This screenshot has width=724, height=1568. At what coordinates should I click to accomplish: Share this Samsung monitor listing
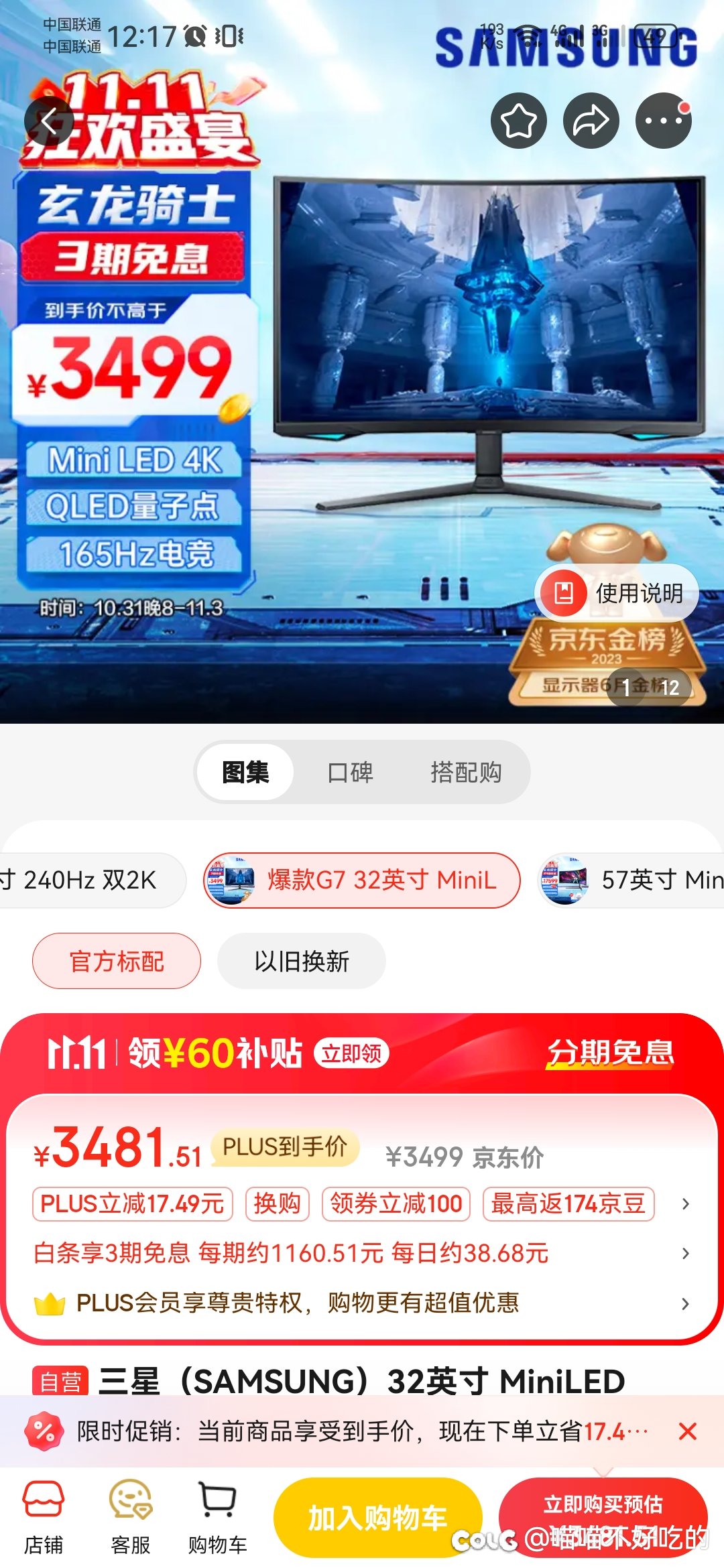coord(591,121)
